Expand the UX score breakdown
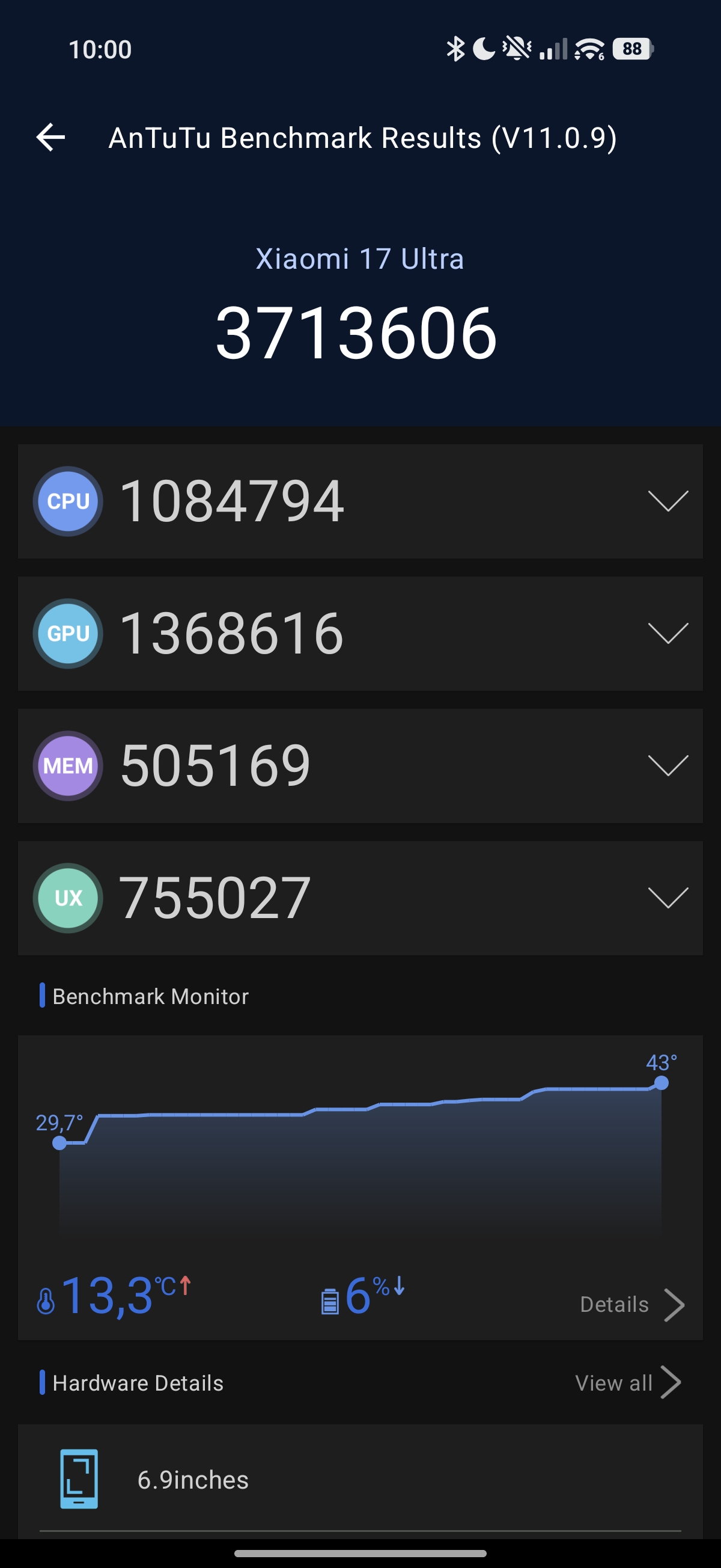 click(x=668, y=897)
